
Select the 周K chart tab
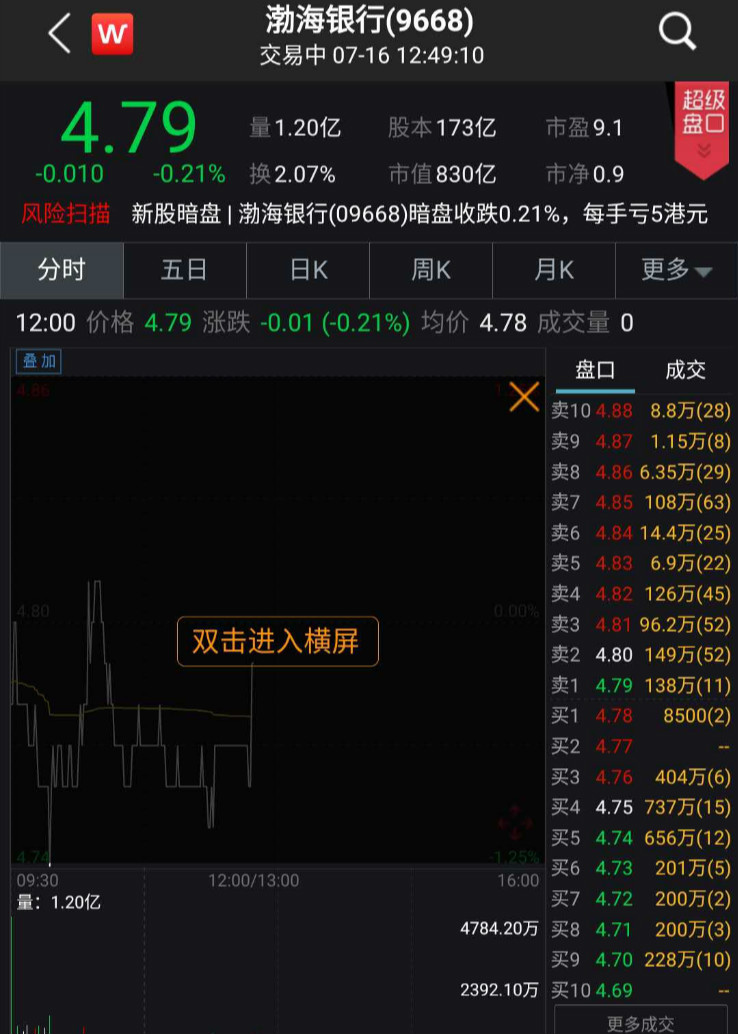pyautogui.click(x=431, y=270)
